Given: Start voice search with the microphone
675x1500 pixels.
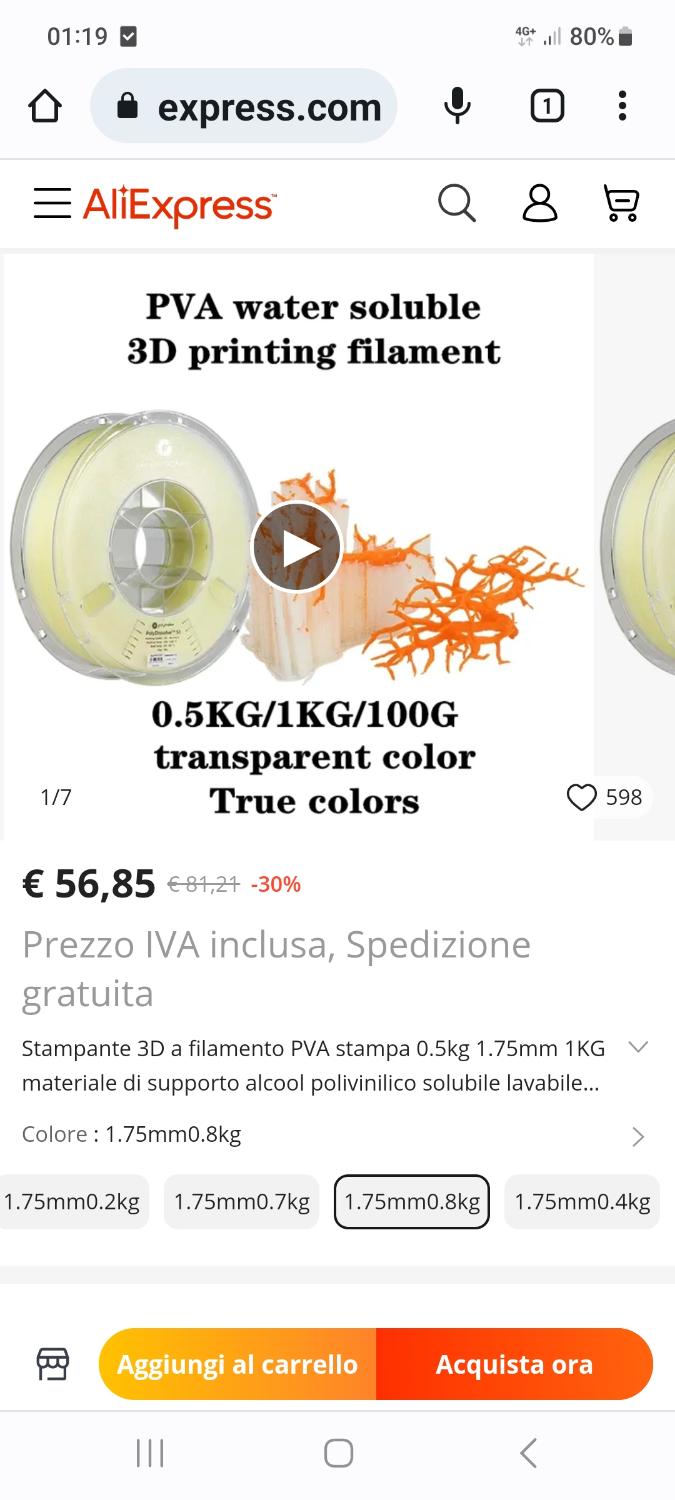Looking at the screenshot, I should 457,106.
